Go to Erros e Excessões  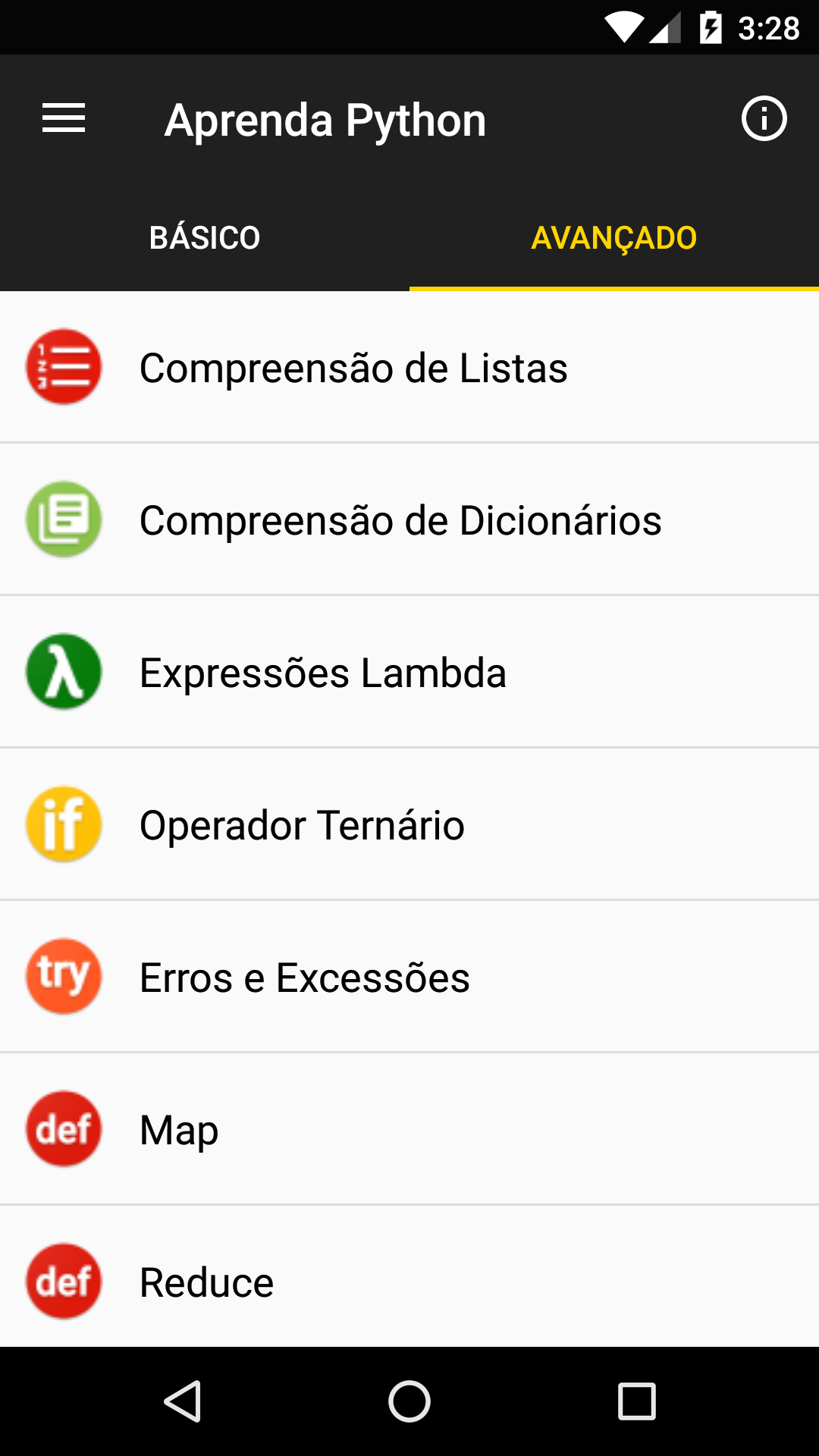[409, 977]
